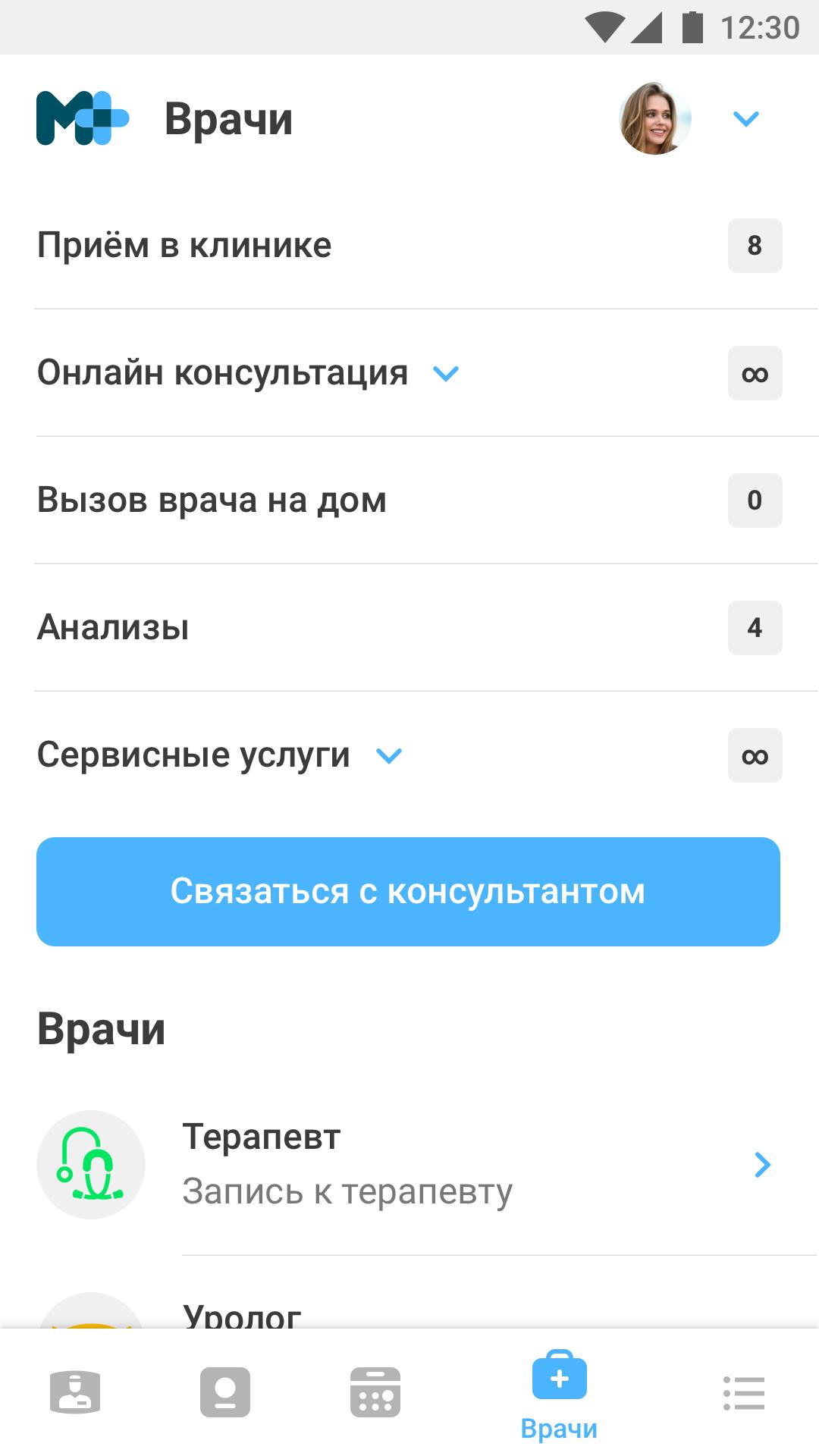Open Терапевт appointment booking

click(409, 1165)
